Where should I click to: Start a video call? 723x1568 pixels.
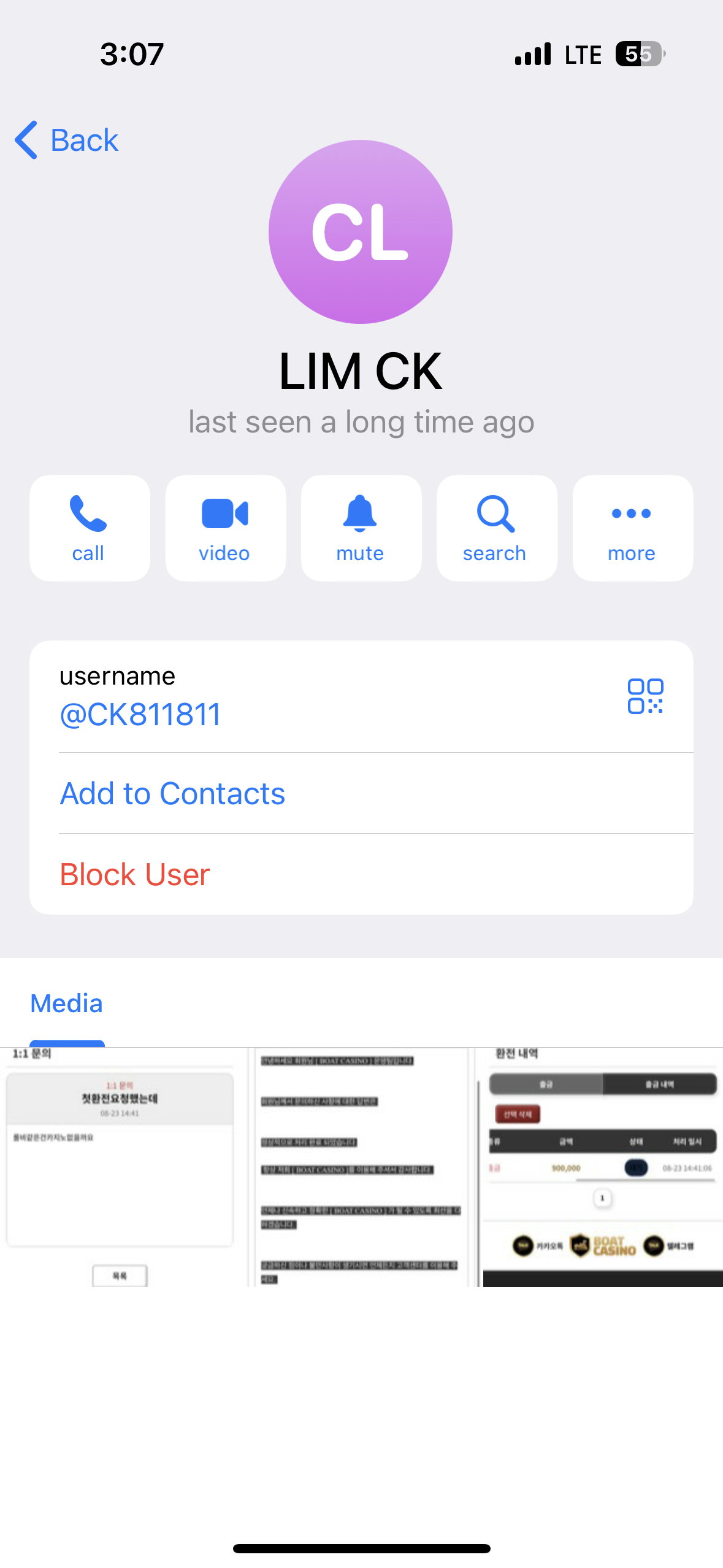(x=225, y=528)
